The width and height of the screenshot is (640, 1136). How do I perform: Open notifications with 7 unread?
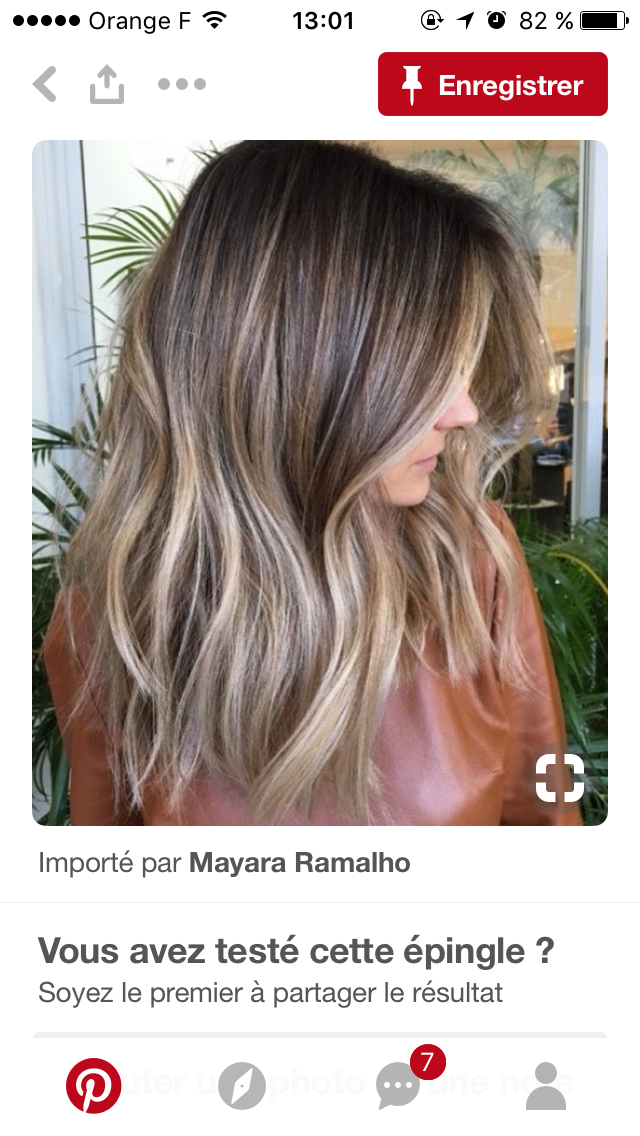(x=399, y=1085)
